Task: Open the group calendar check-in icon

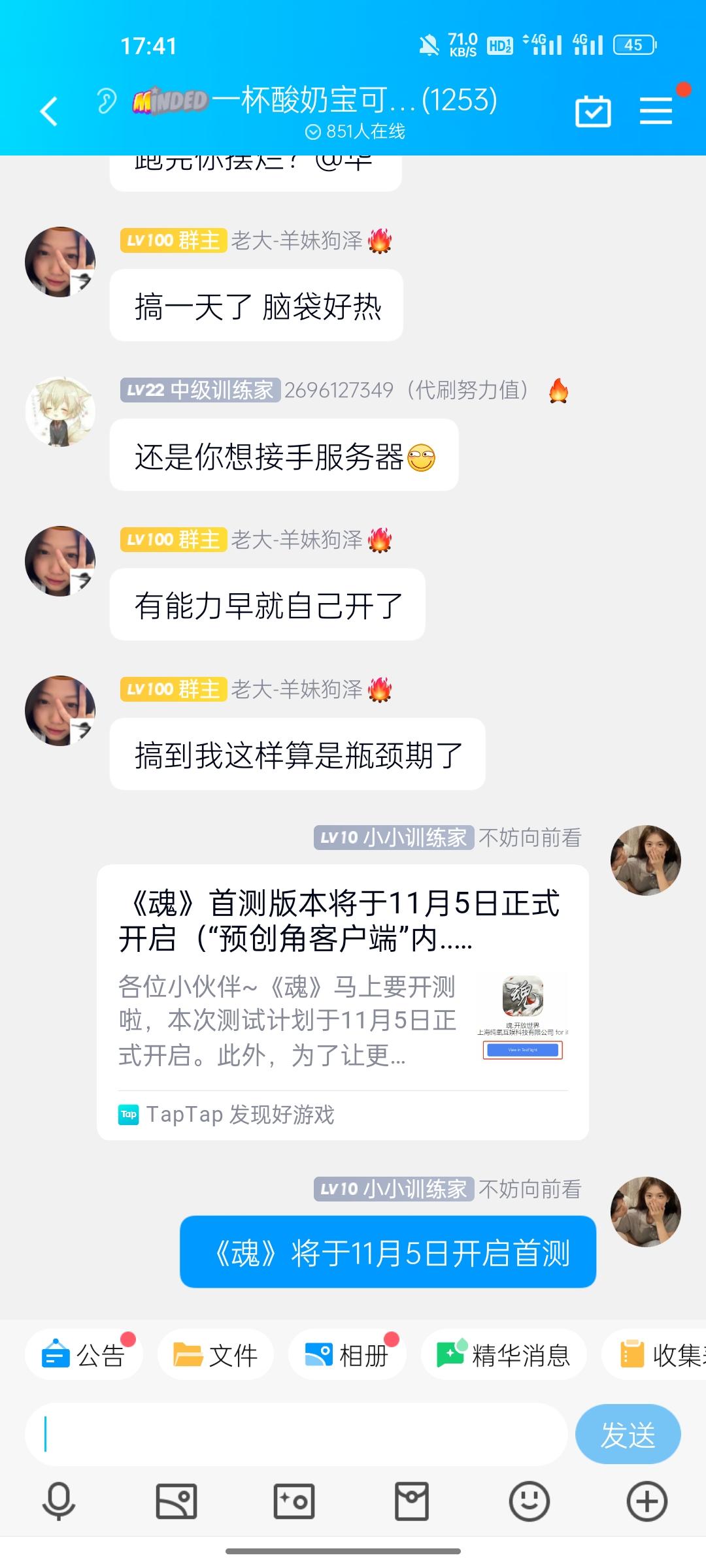Action: [x=593, y=111]
